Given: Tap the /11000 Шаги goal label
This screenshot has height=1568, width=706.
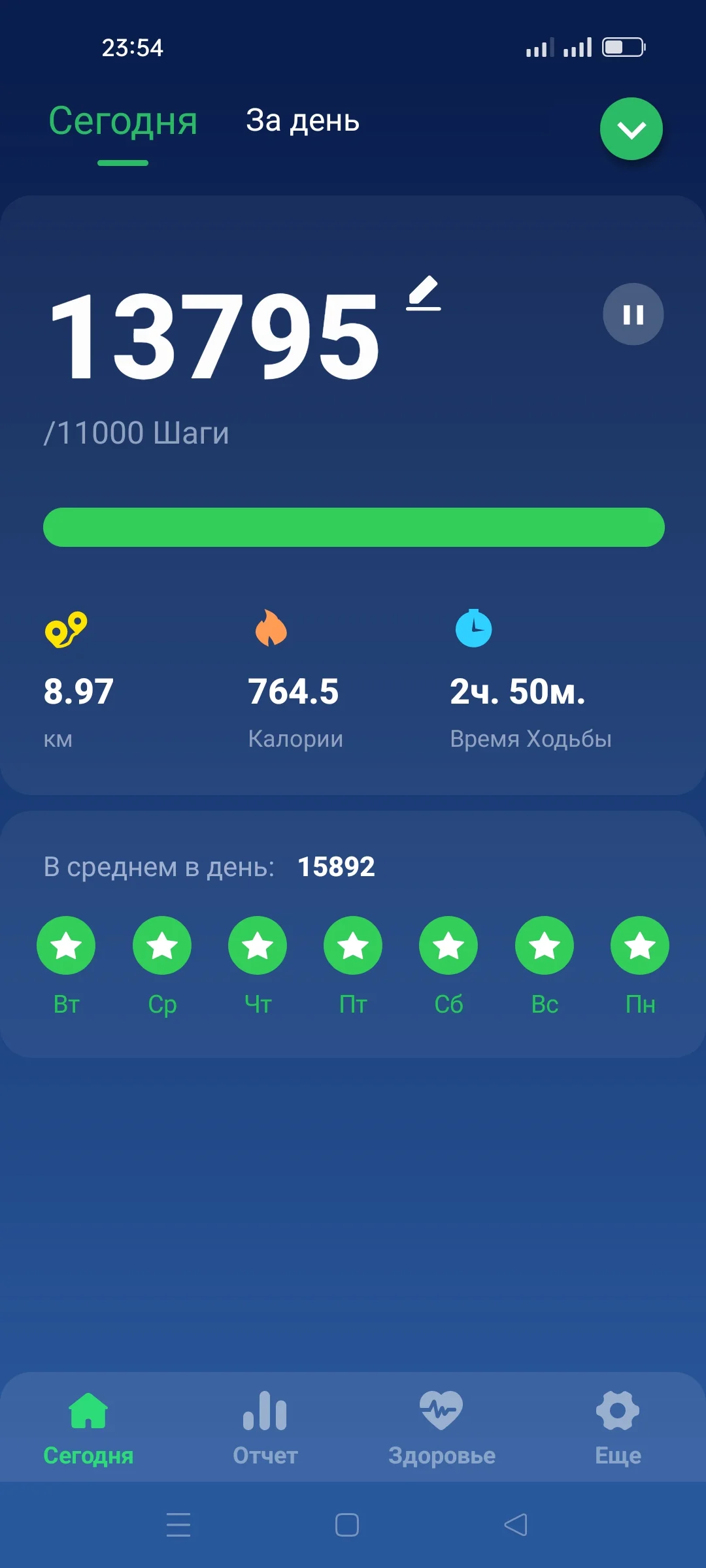Looking at the screenshot, I should 135,431.
